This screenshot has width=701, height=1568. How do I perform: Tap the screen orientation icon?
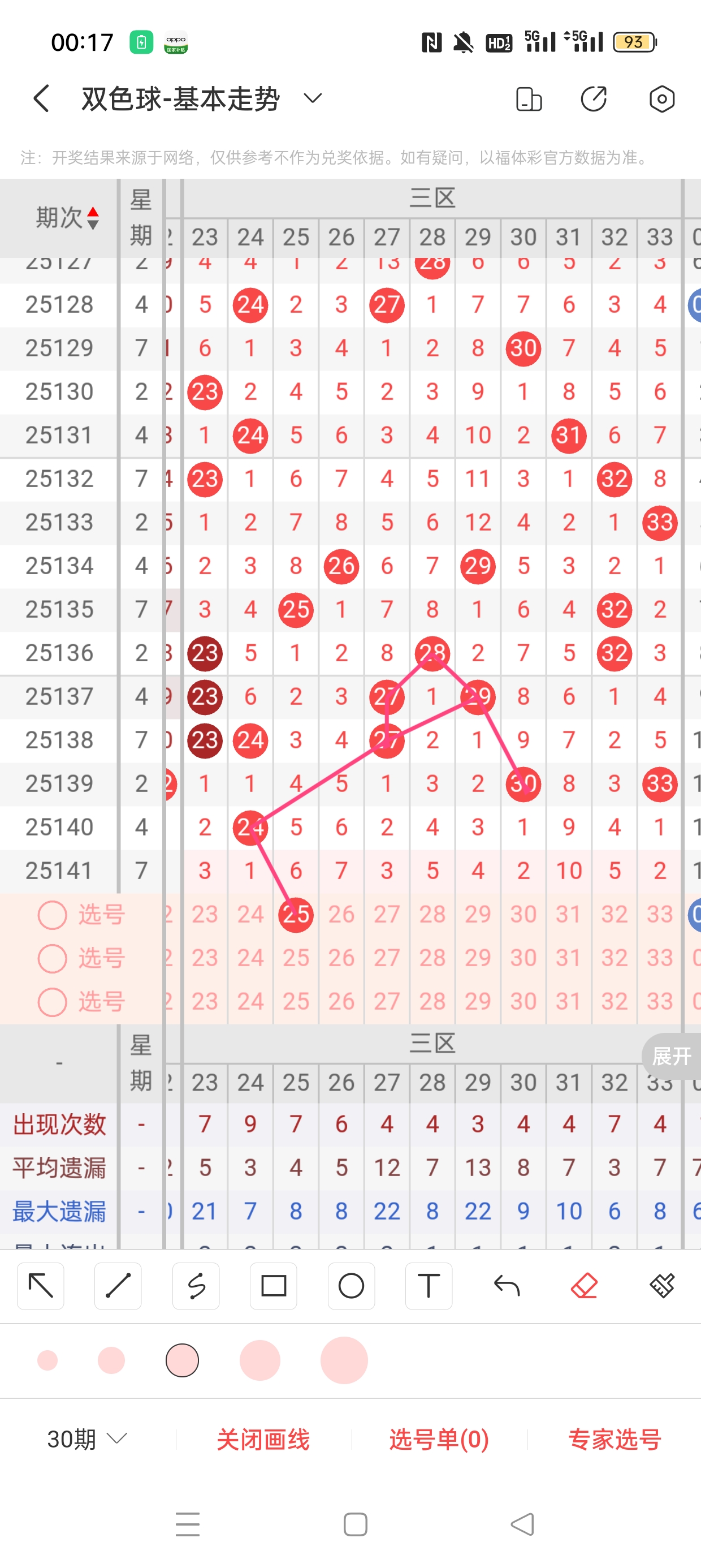(528, 98)
